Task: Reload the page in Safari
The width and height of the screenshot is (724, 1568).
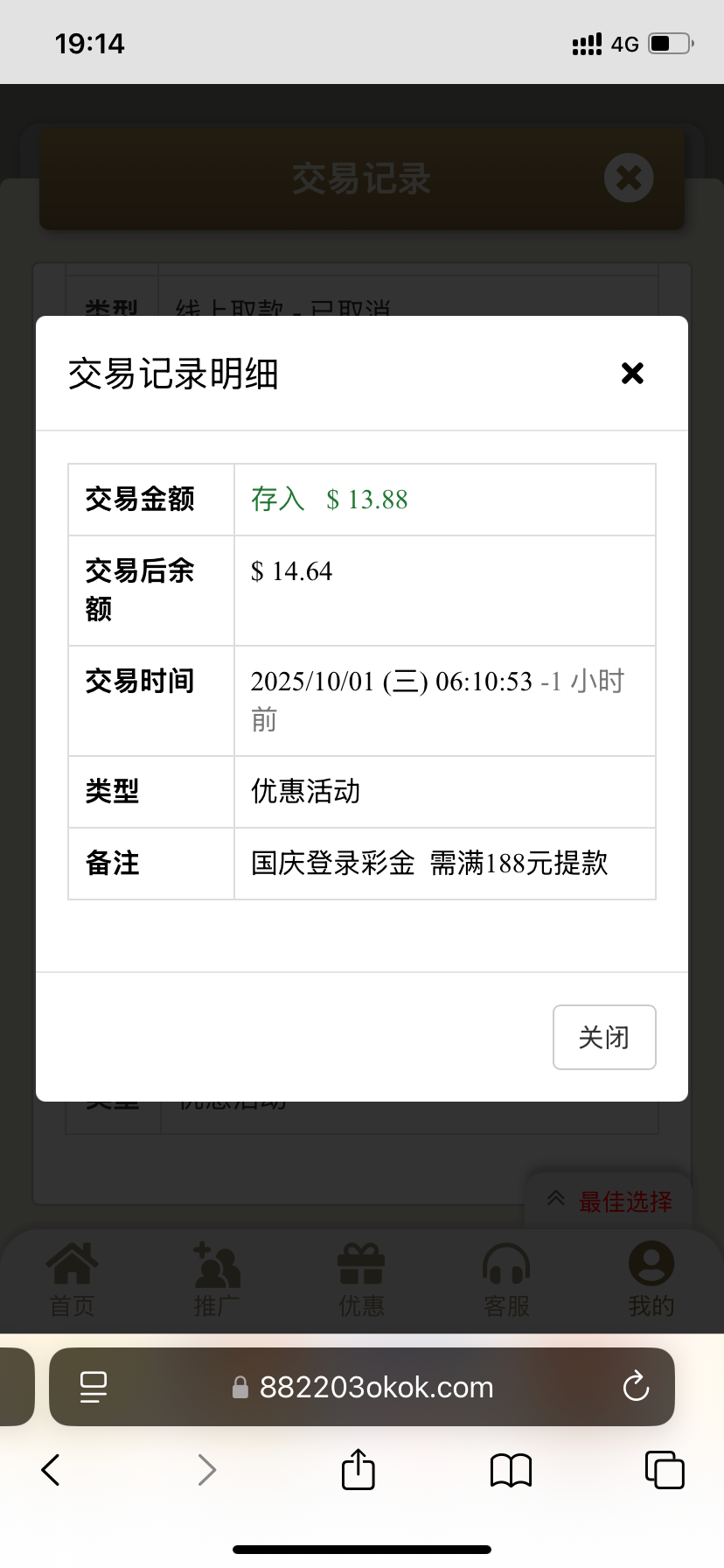Action: [x=636, y=1386]
